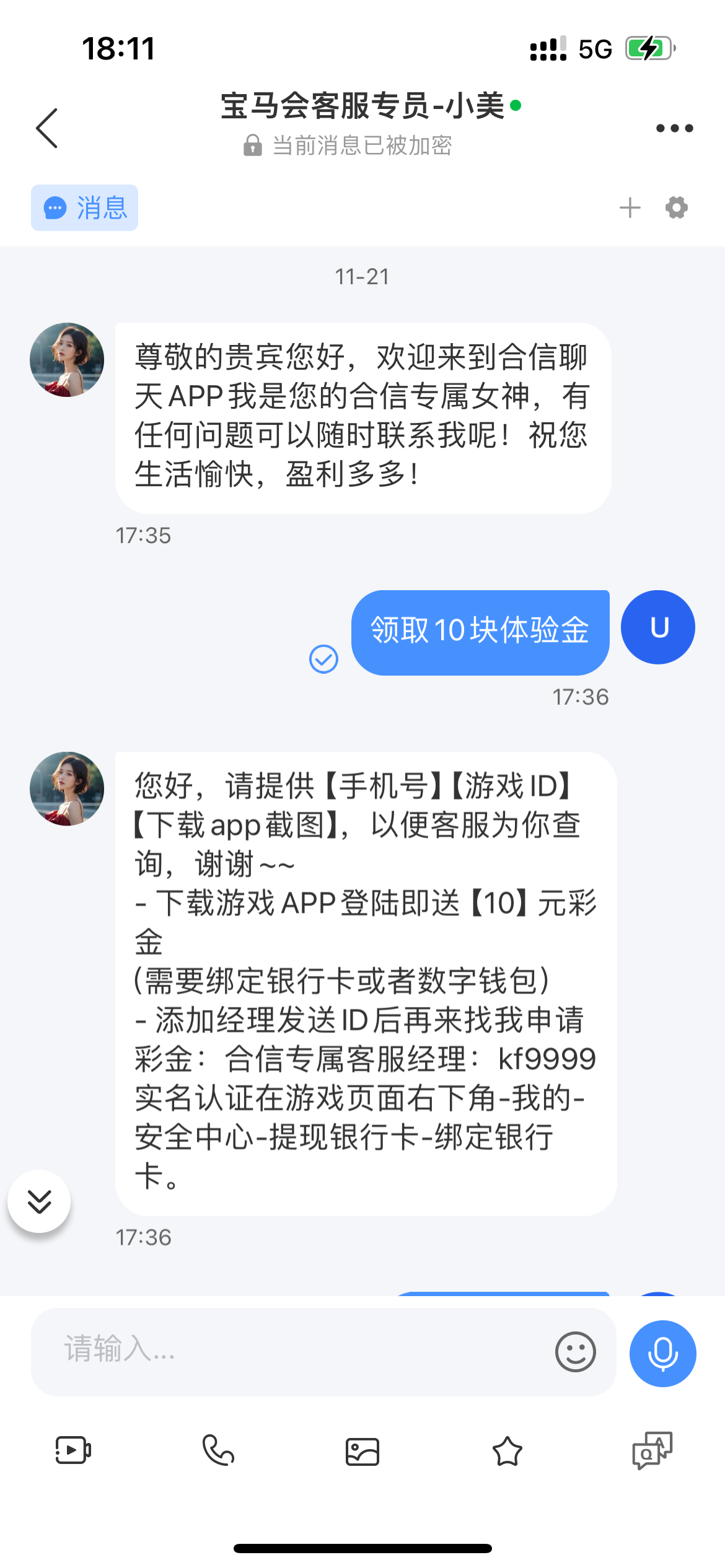Screen dimensions: 725x1568
Task: Open the translate icon in the bottom toolbar
Action: 652,1450
